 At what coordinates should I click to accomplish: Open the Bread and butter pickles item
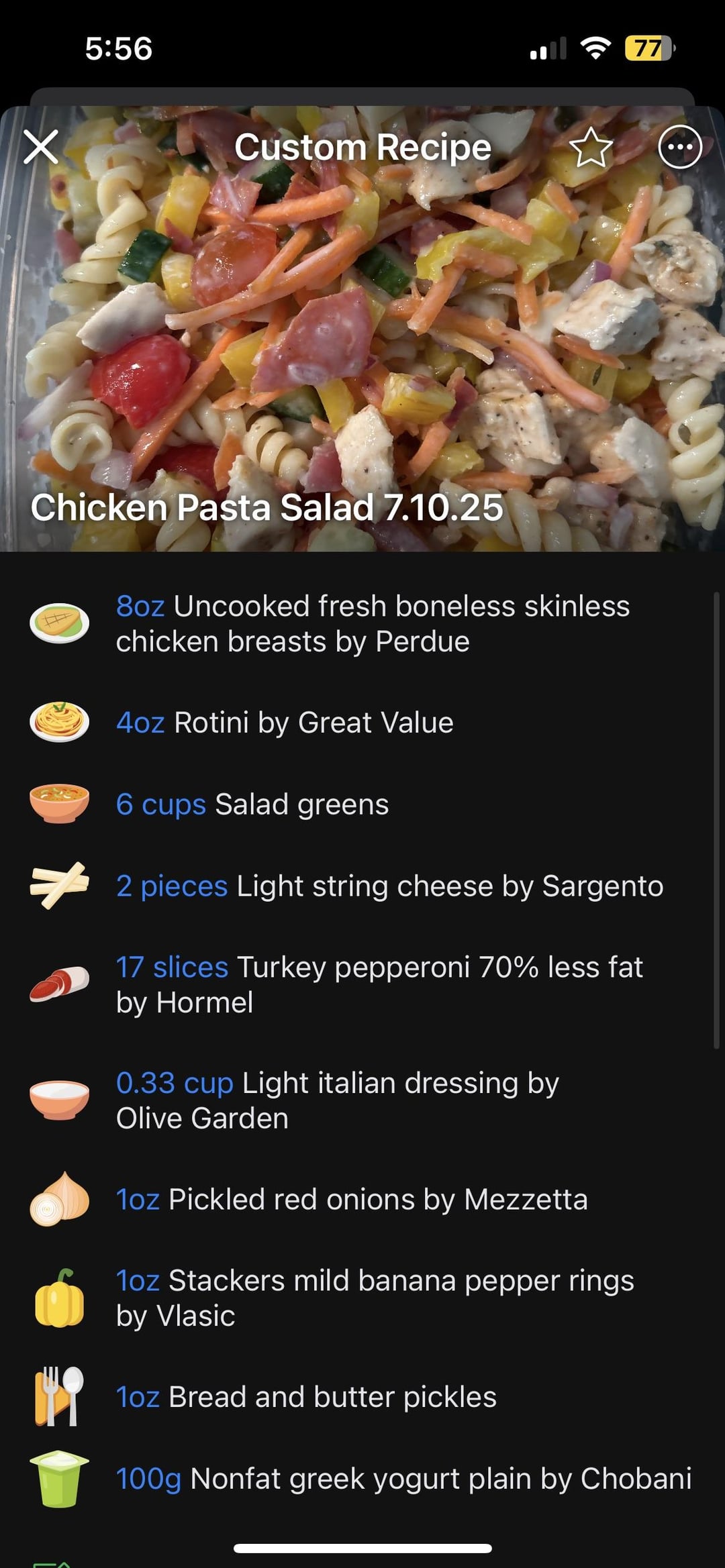point(306,1397)
